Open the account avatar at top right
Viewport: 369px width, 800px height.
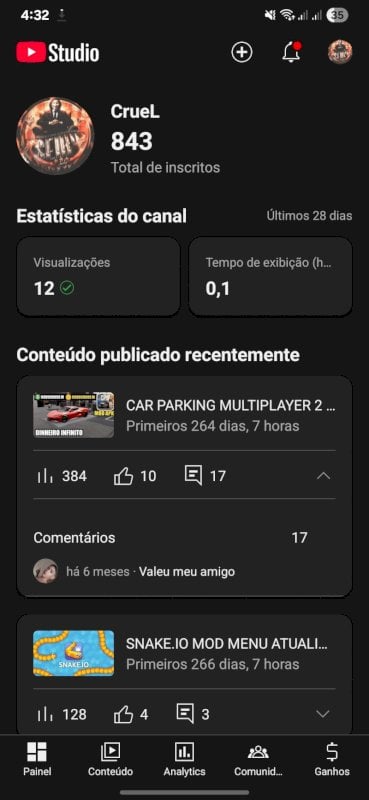pos(340,52)
